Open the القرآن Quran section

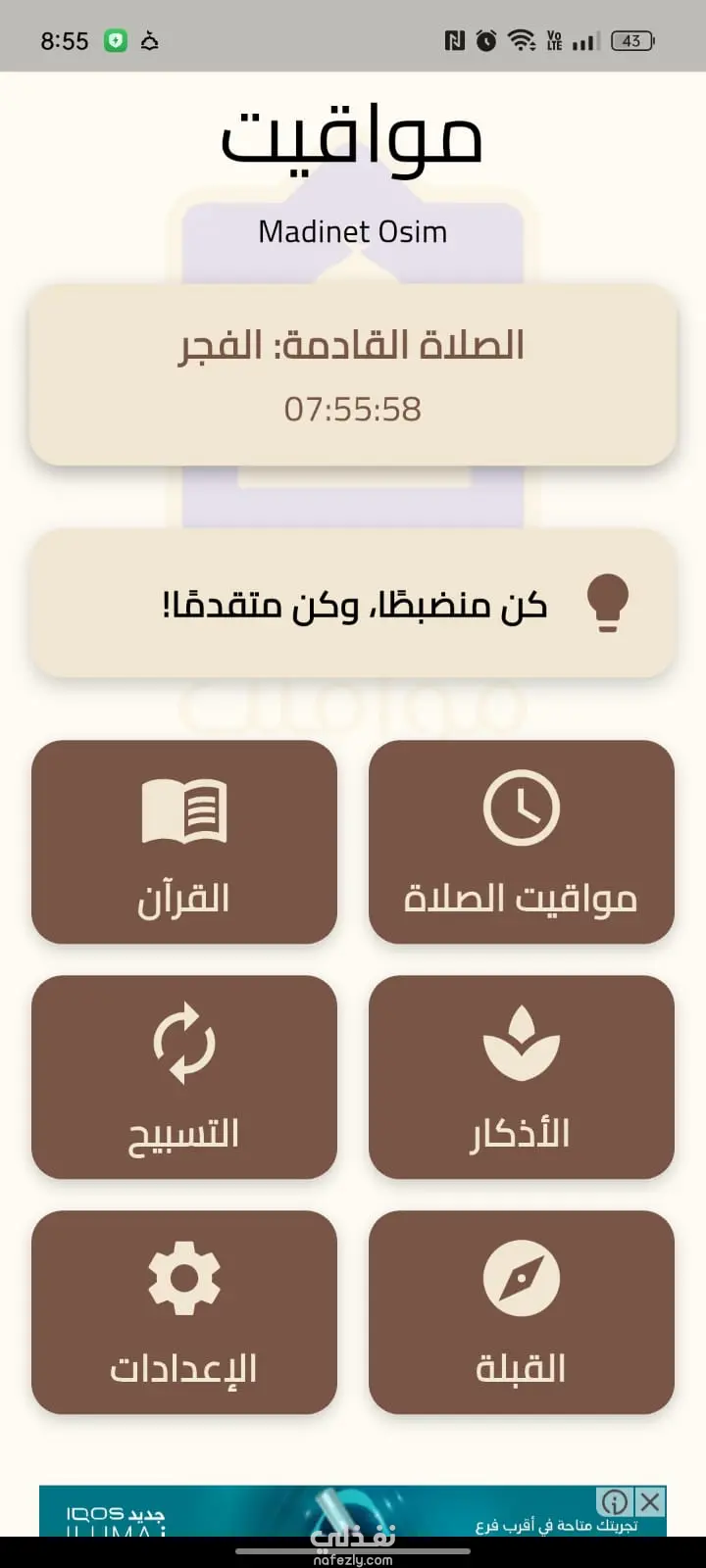point(184,842)
